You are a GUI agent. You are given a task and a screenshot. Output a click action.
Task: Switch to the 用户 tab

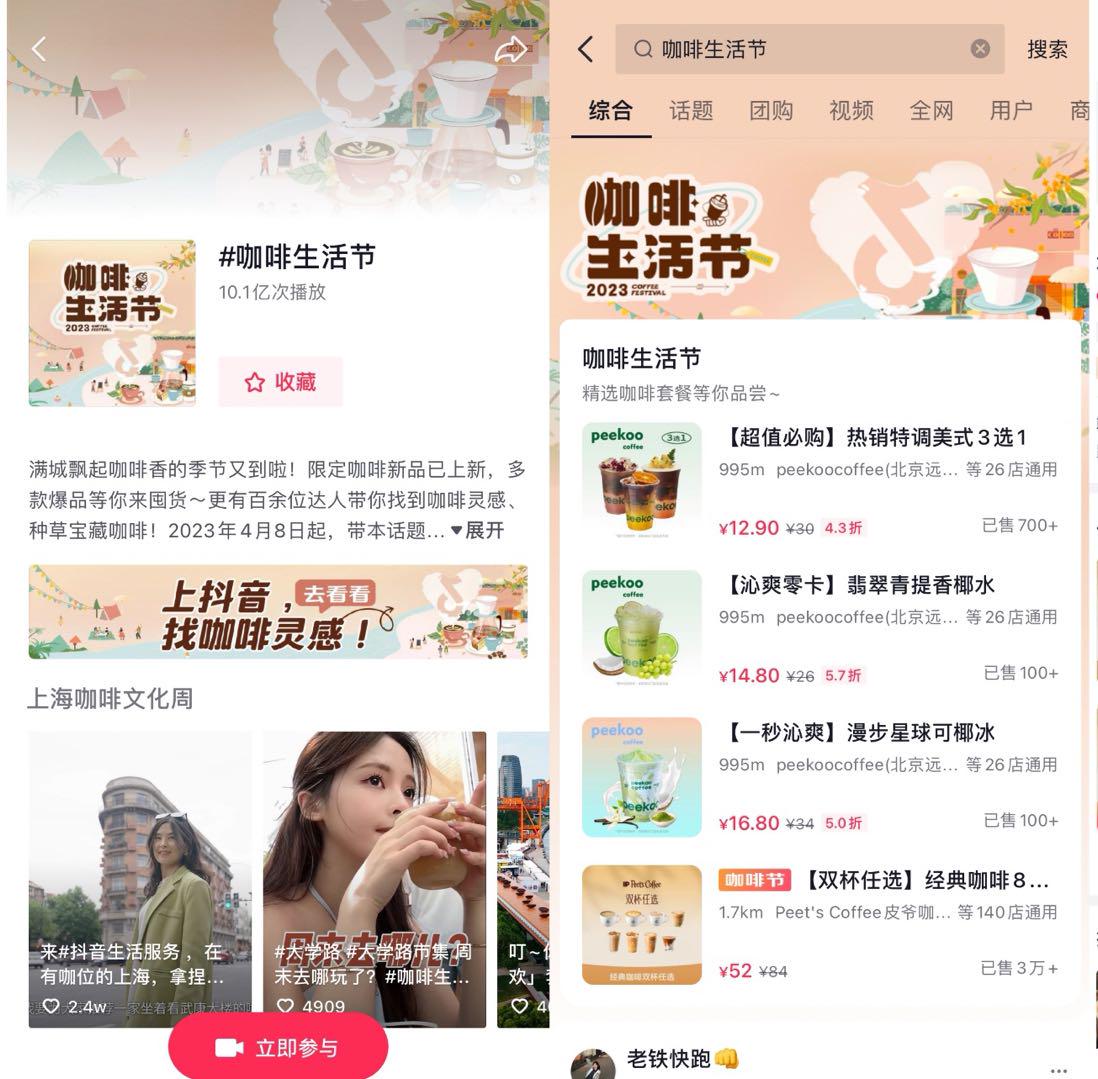click(x=1011, y=110)
